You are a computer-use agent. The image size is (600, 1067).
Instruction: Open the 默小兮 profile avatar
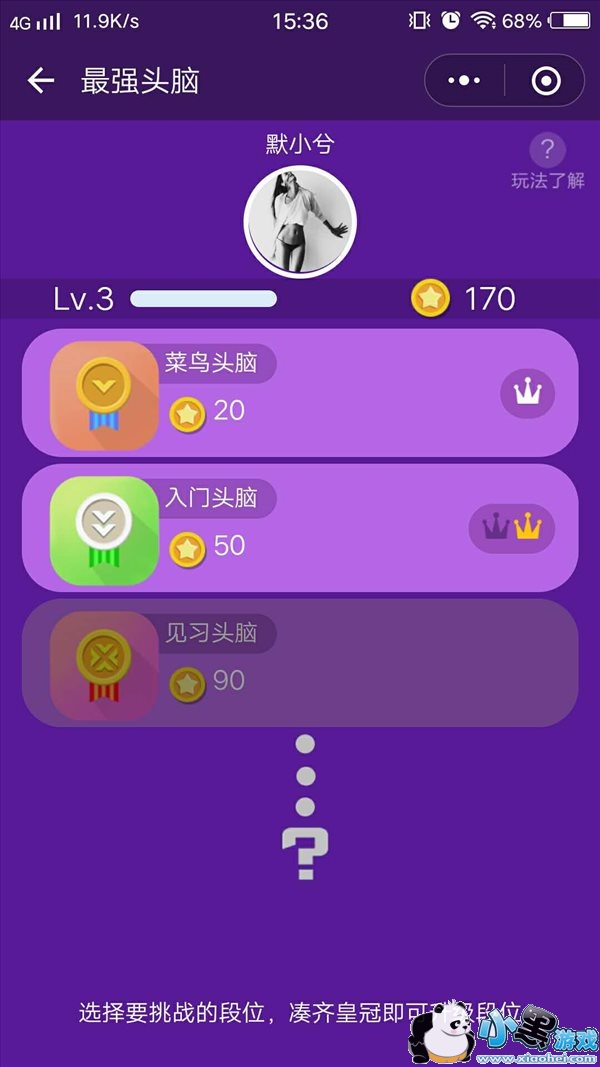300,221
